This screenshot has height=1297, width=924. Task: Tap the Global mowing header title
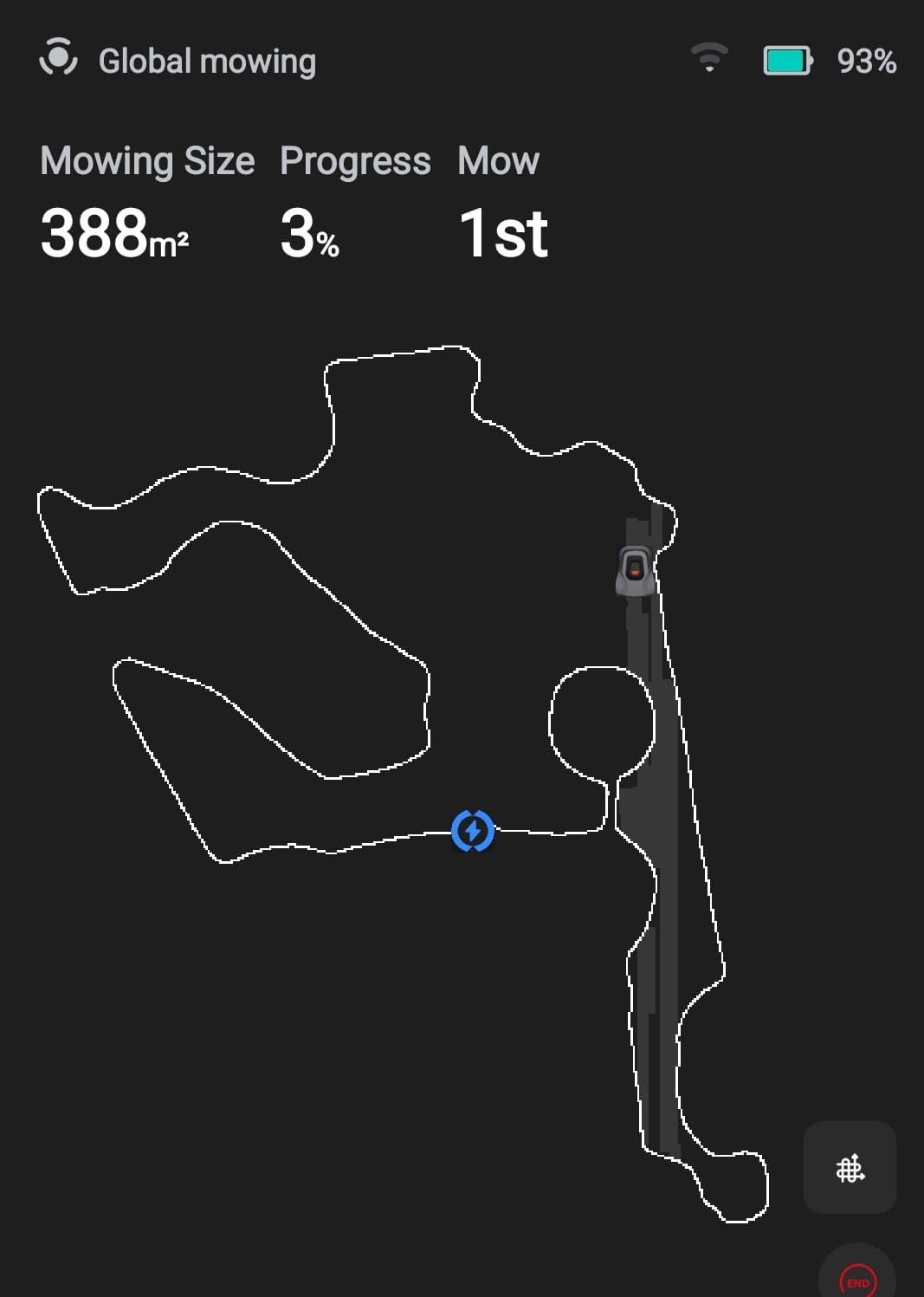(208, 61)
